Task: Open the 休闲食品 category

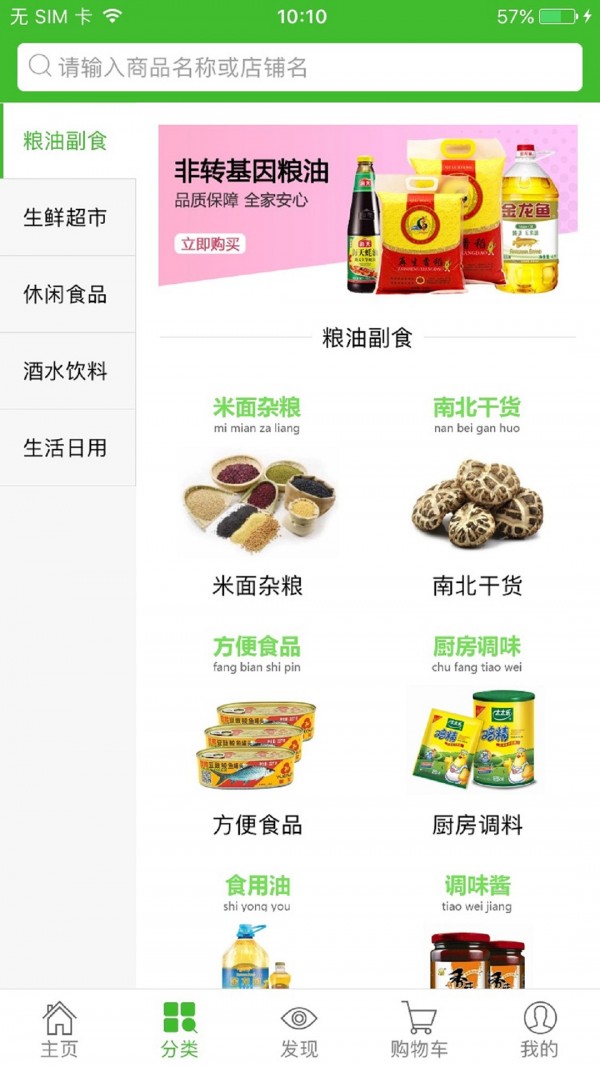Action: tap(66, 295)
